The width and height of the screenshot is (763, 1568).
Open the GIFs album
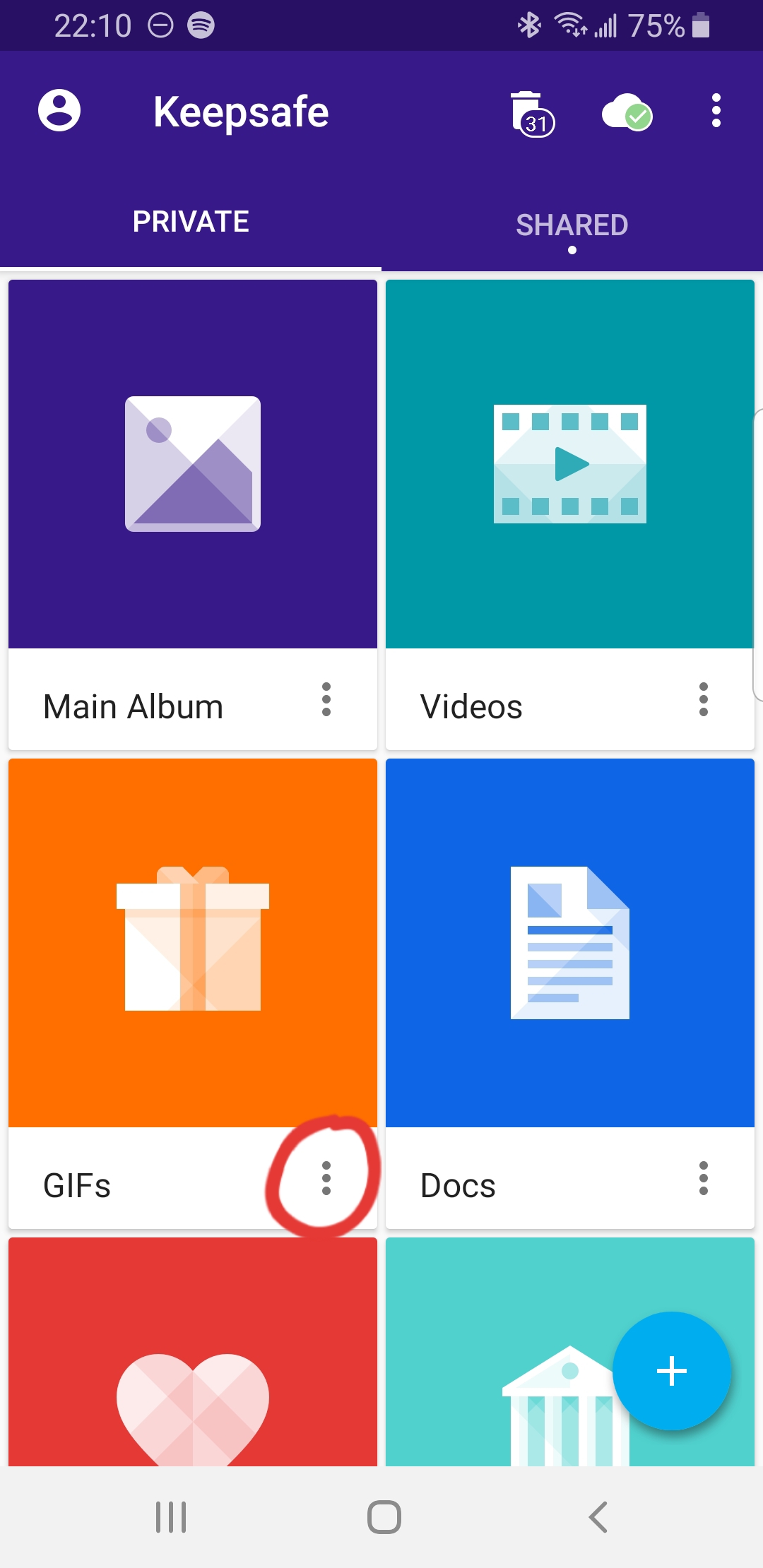tap(192, 942)
